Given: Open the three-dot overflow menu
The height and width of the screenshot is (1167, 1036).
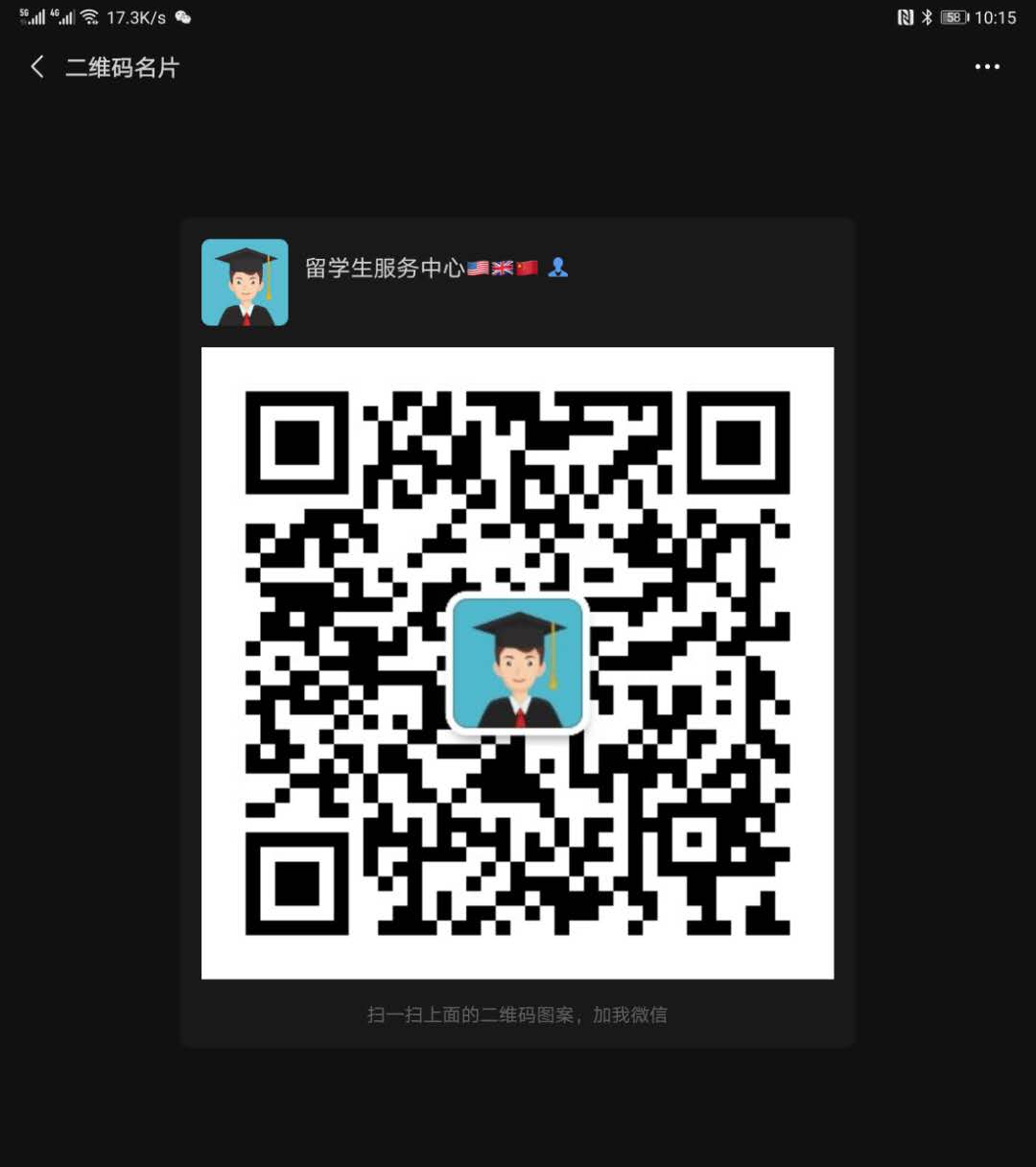Looking at the screenshot, I should coord(987,67).
